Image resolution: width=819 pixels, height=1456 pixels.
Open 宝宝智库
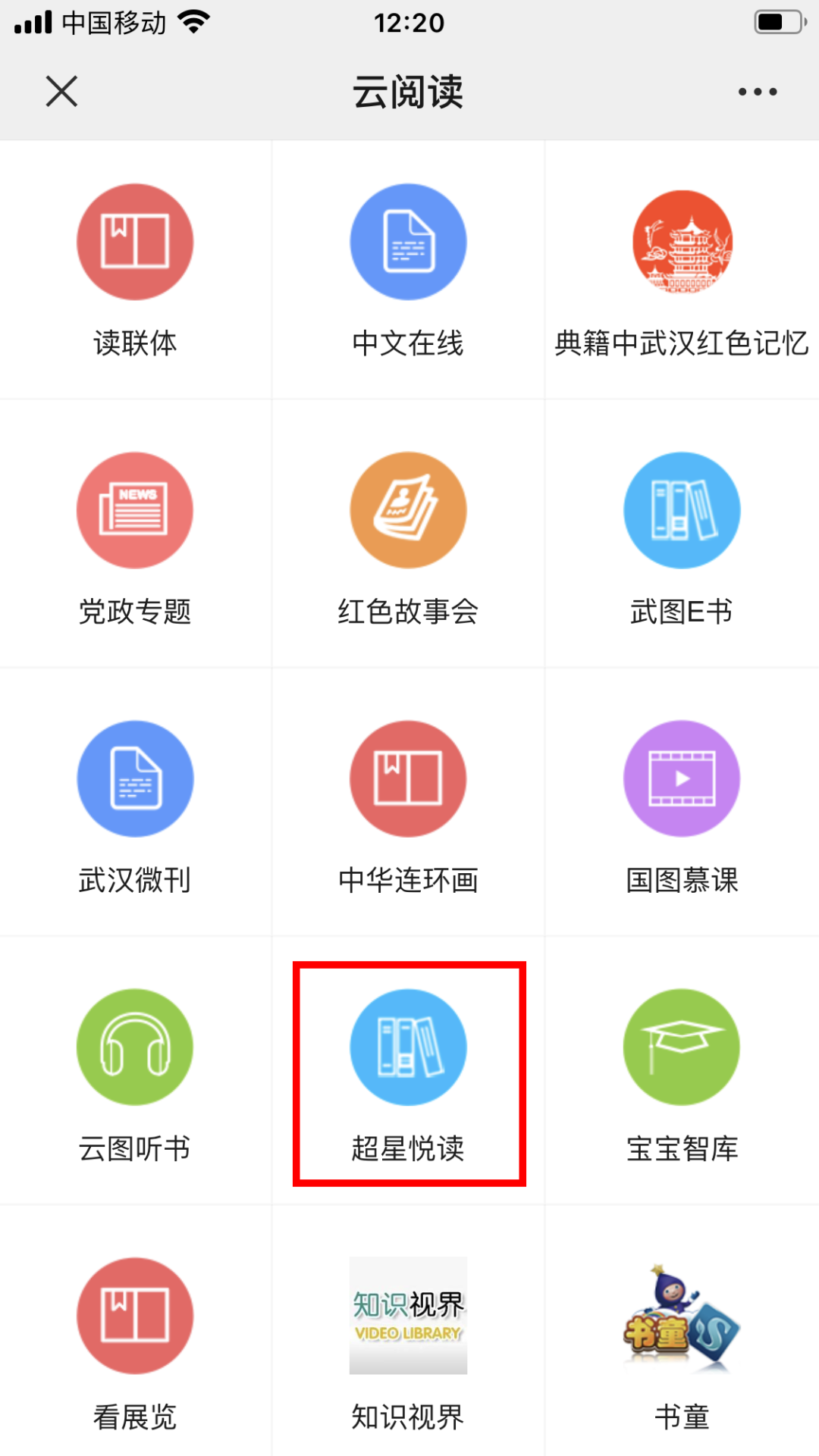point(682,1047)
